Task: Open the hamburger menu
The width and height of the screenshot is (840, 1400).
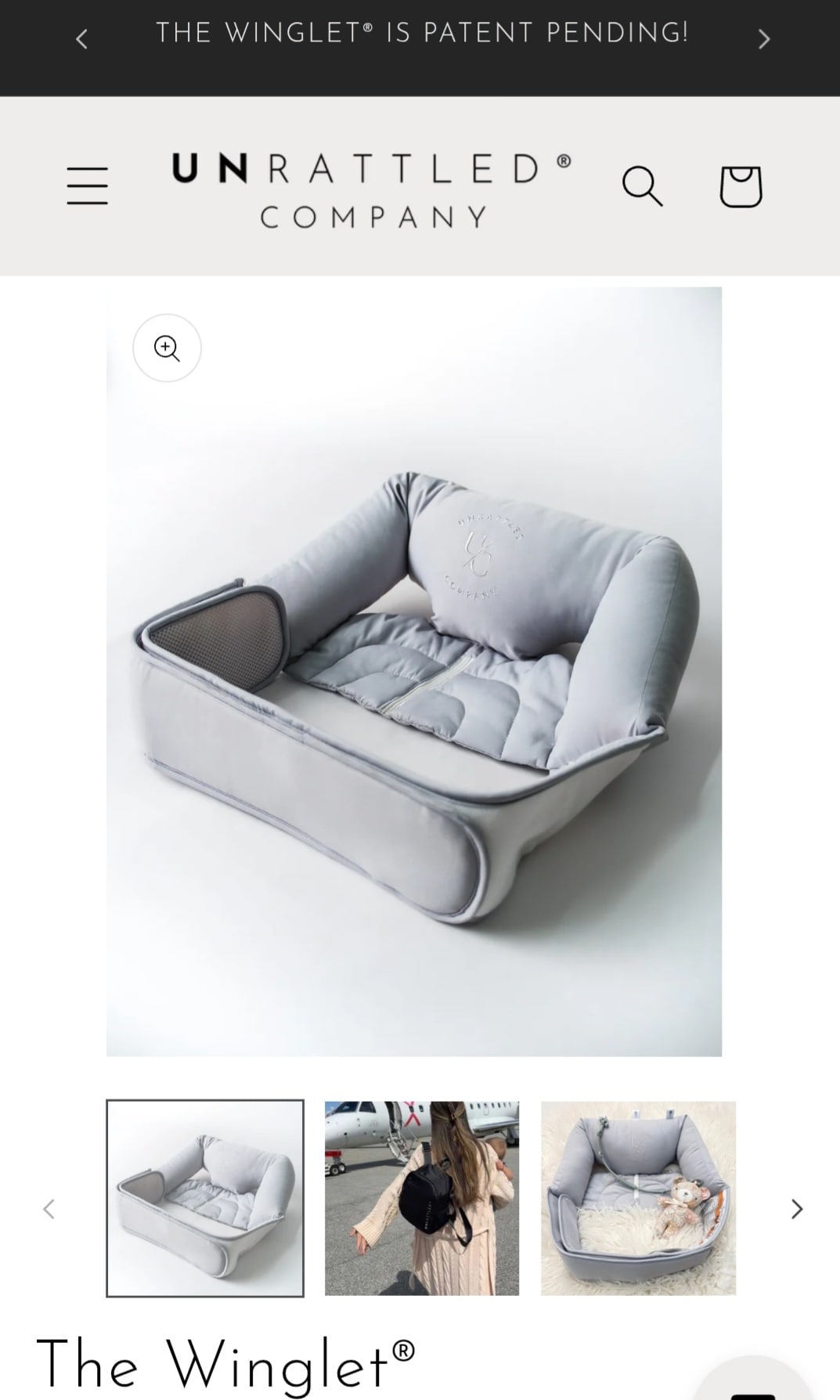Action: point(88,186)
